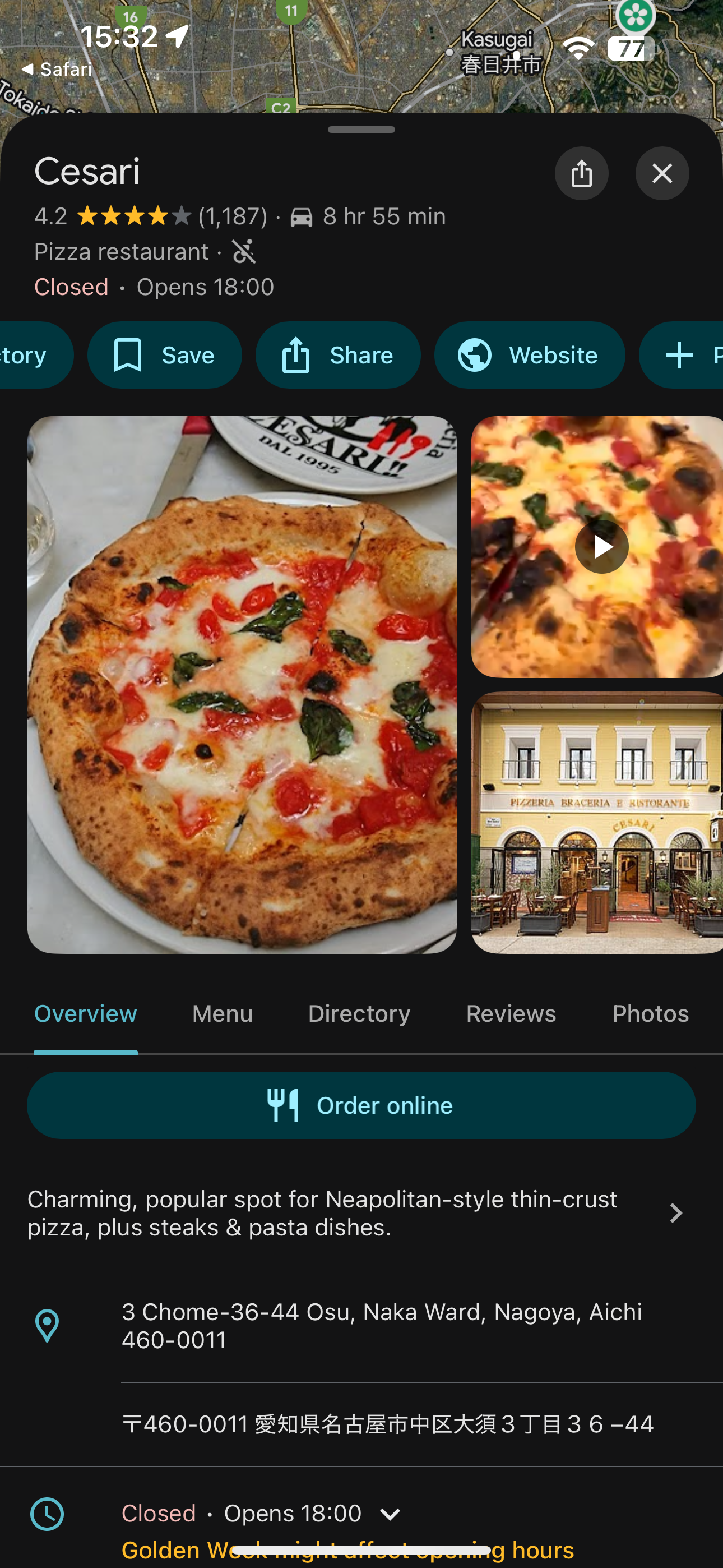Switch to the Photos tab
Image resolution: width=723 pixels, height=1568 pixels.
click(x=651, y=1013)
